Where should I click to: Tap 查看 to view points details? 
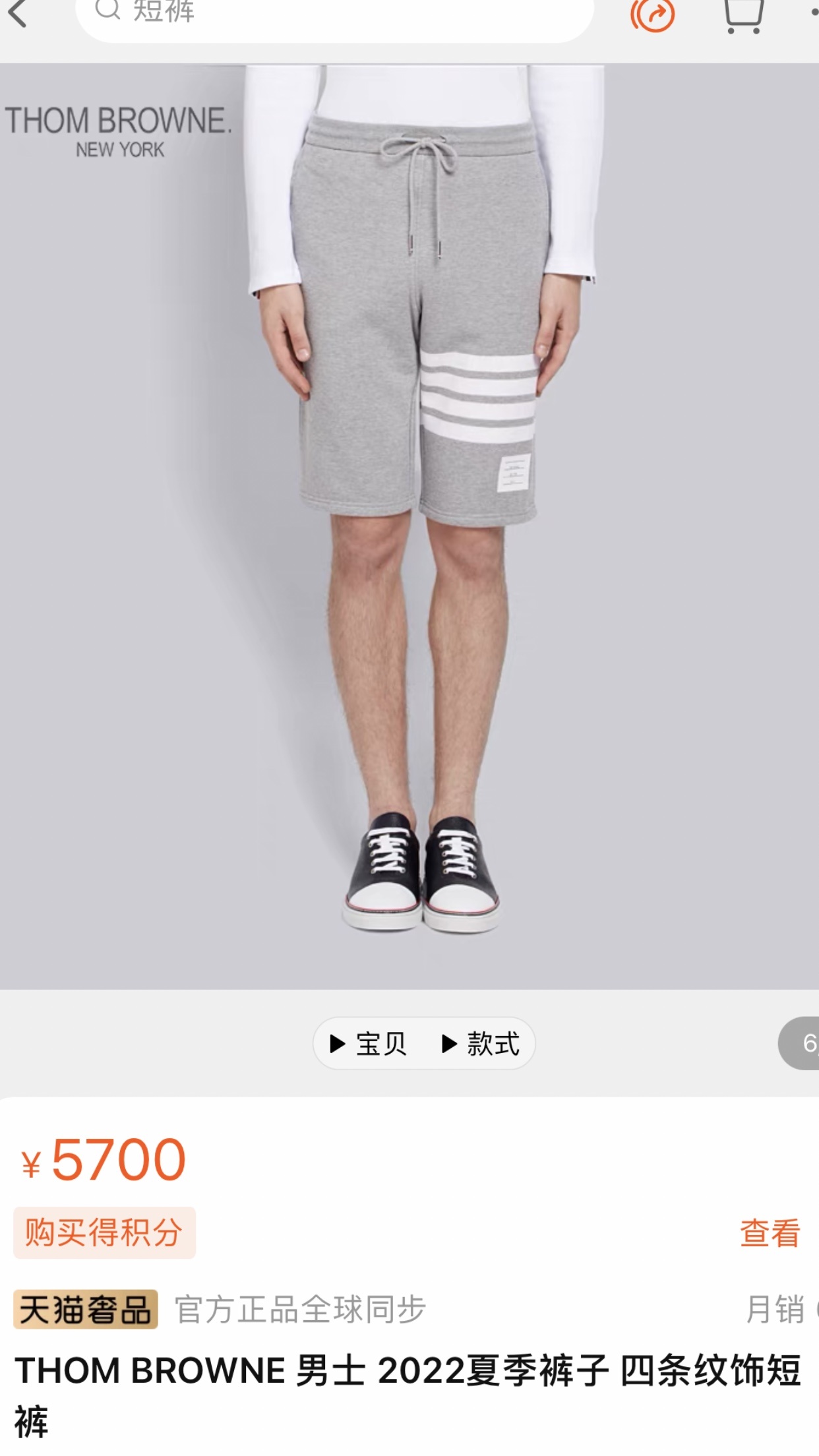[770, 1233]
